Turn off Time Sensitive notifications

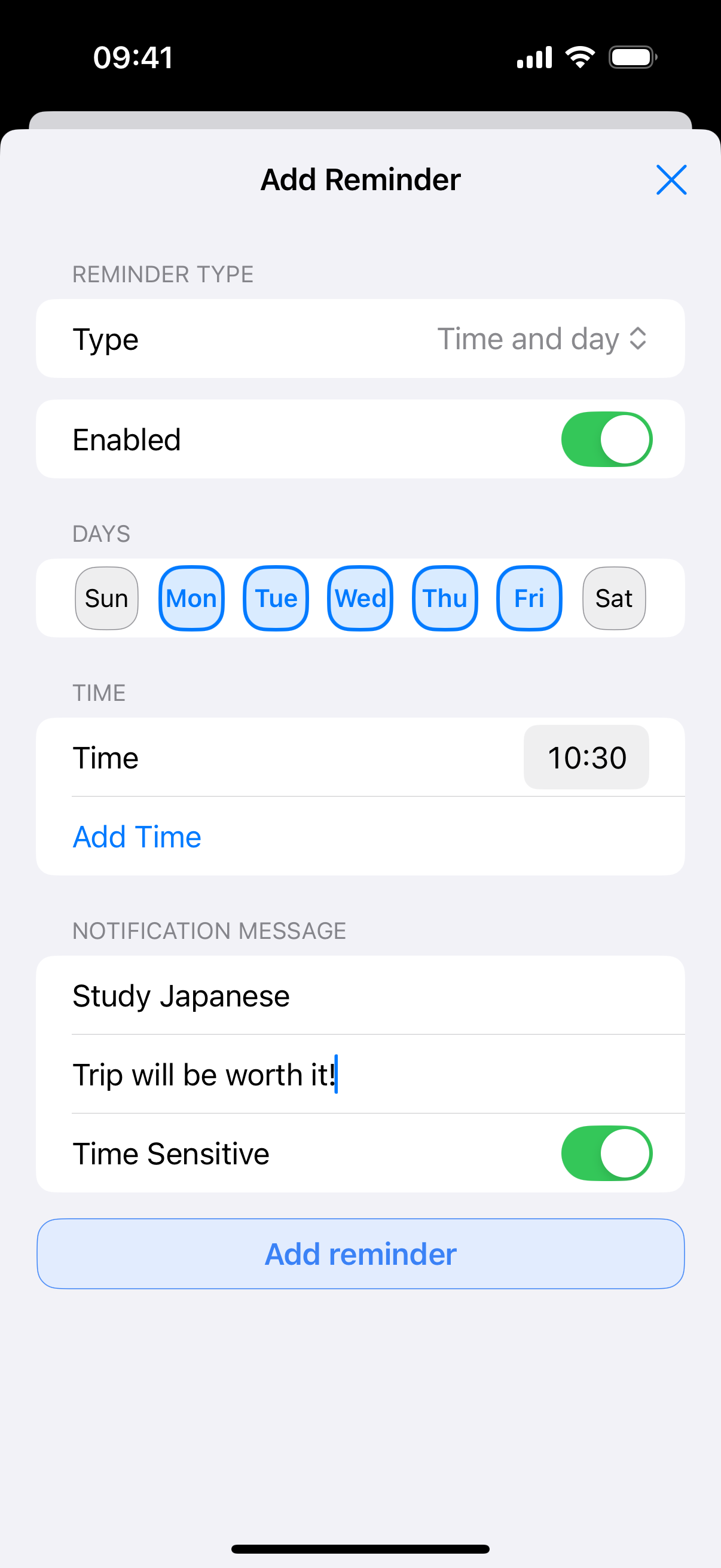click(607, 1152)
